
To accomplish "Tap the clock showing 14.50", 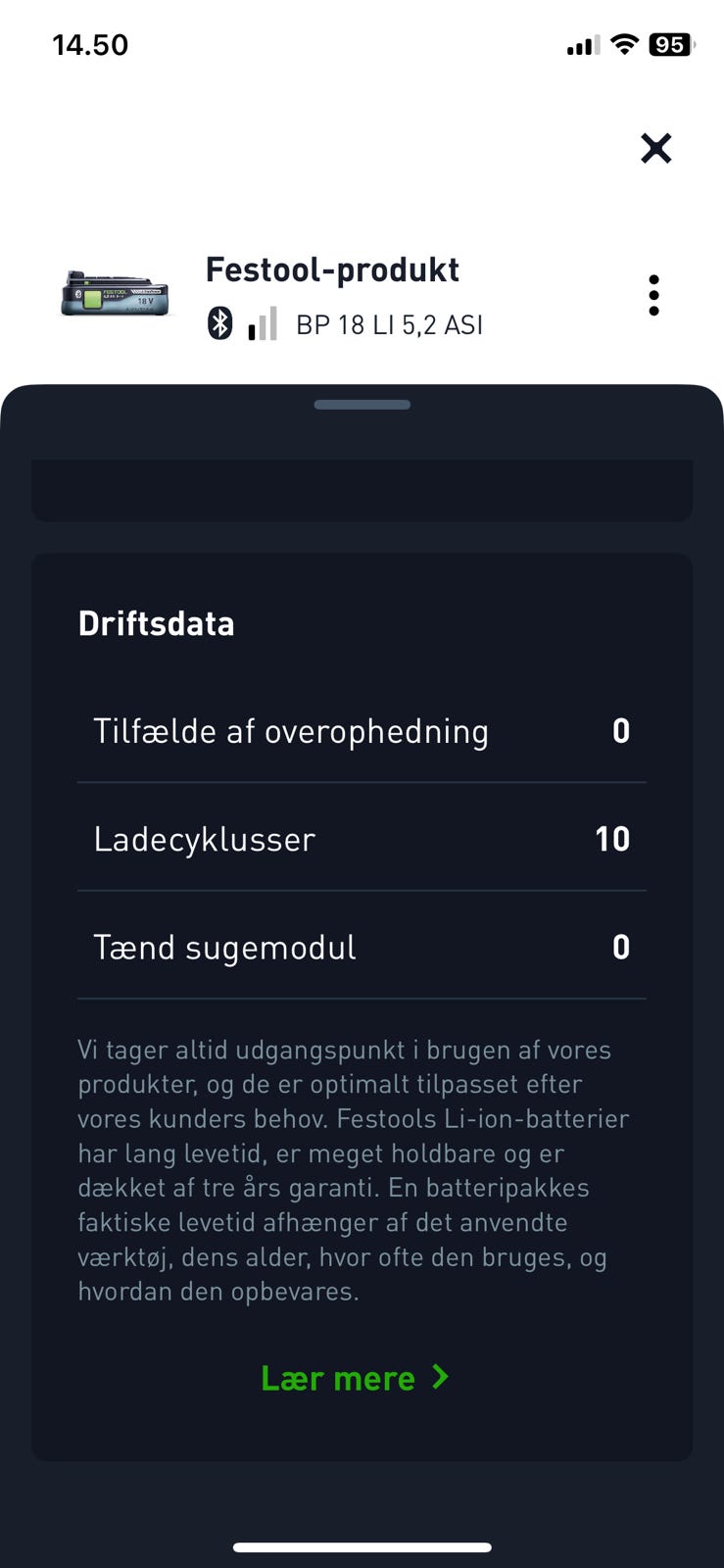I will [x=90, y=44].
